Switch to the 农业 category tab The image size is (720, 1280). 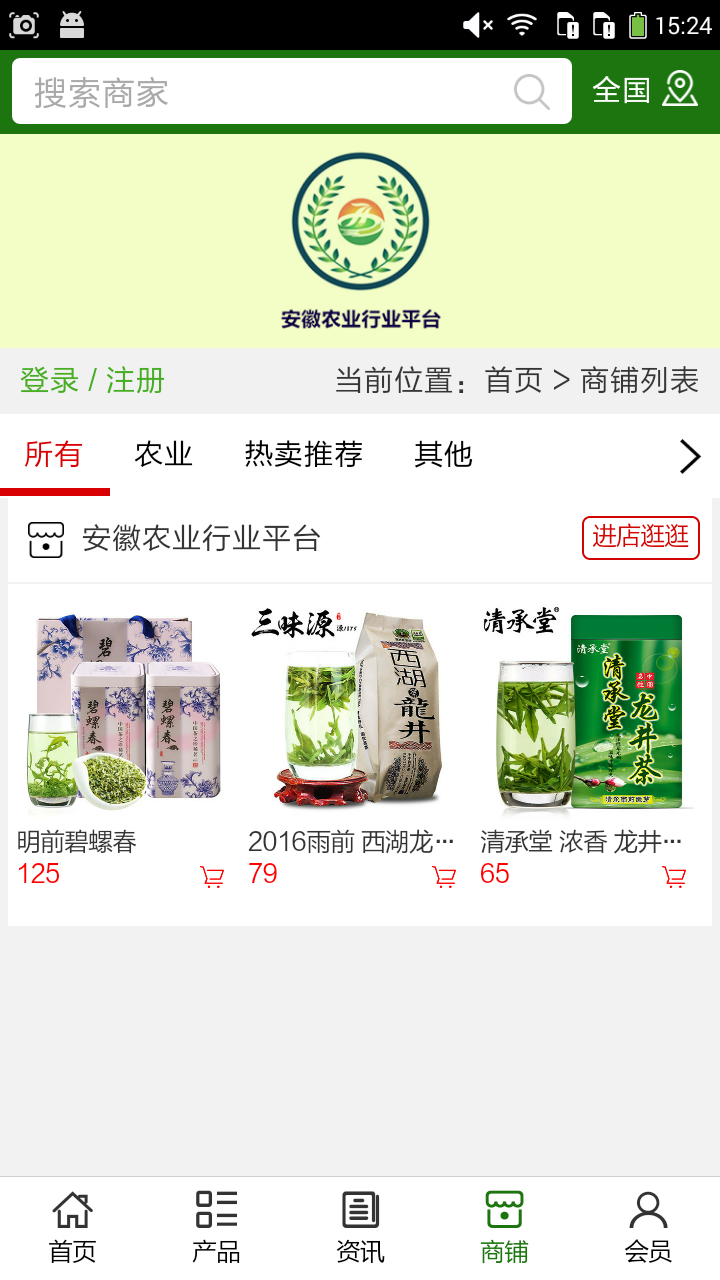163,455
